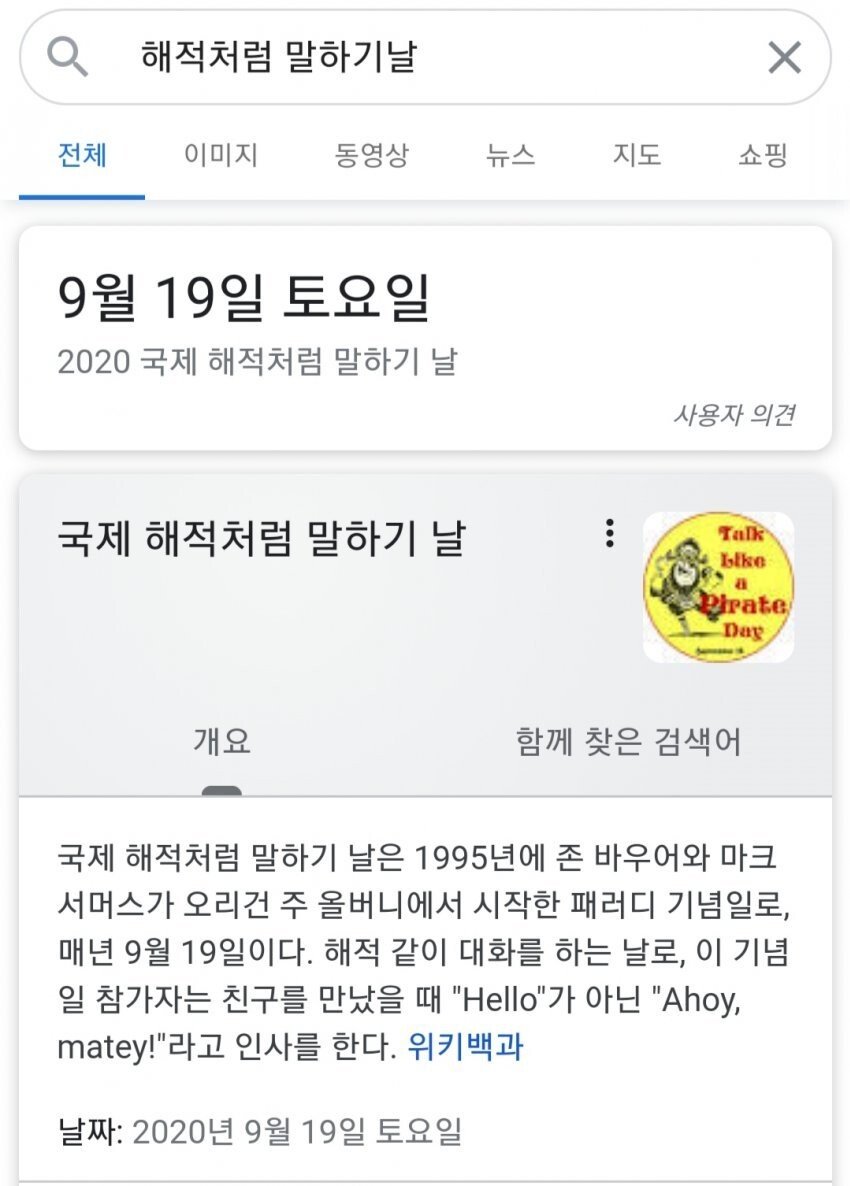Clear the search query with X
Image resolution: width=850 pixels, height=1186 pixels.
tap(784, 58)
